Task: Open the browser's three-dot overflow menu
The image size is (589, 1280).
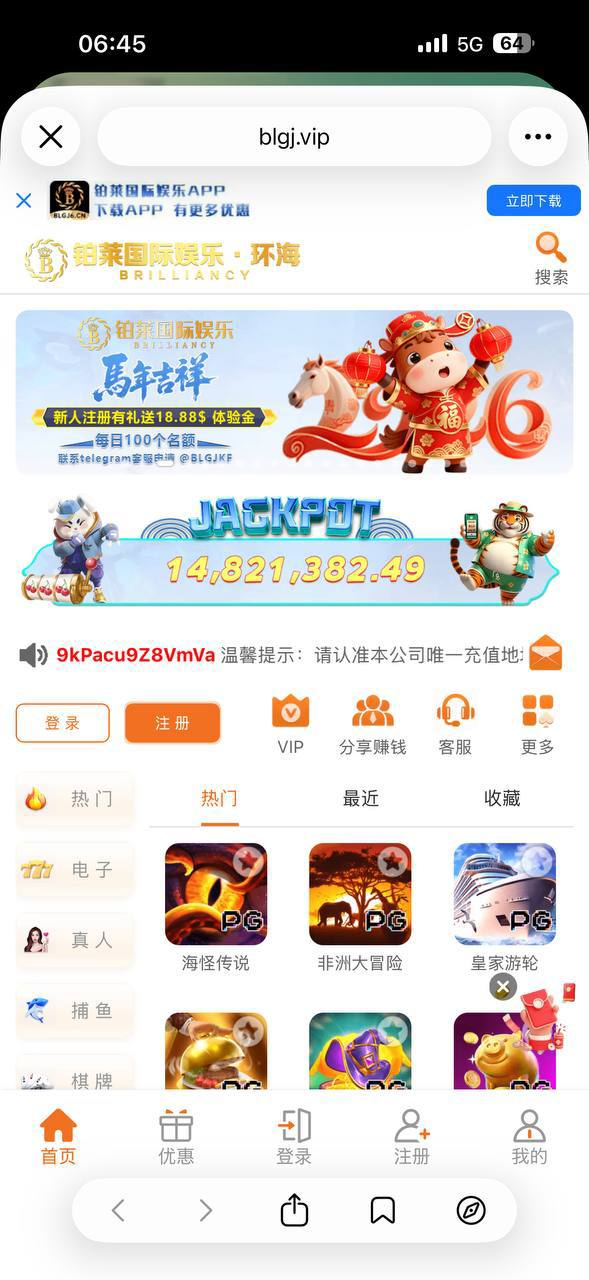Action: (x=538, y=137)
